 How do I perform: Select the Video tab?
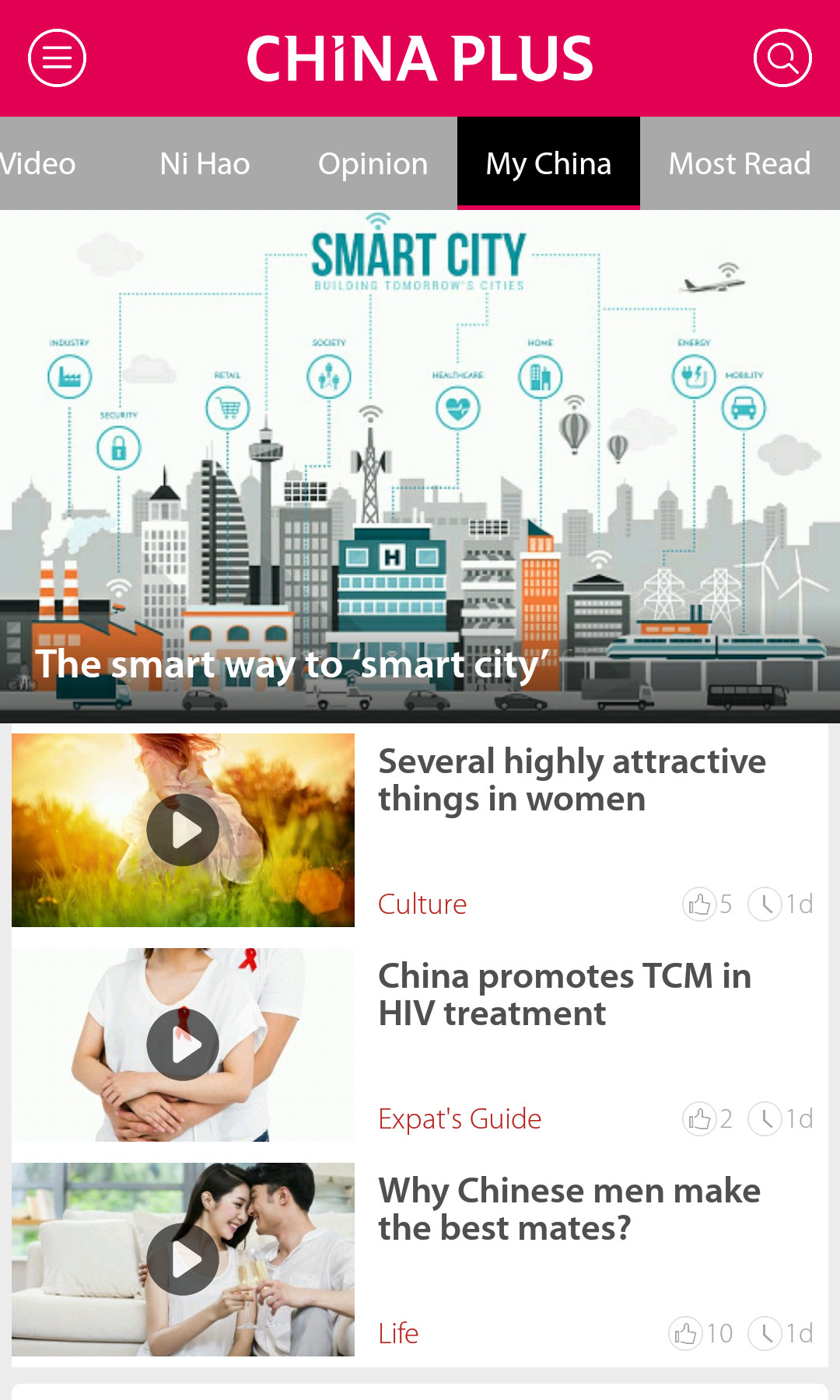[x=37, y=163]
